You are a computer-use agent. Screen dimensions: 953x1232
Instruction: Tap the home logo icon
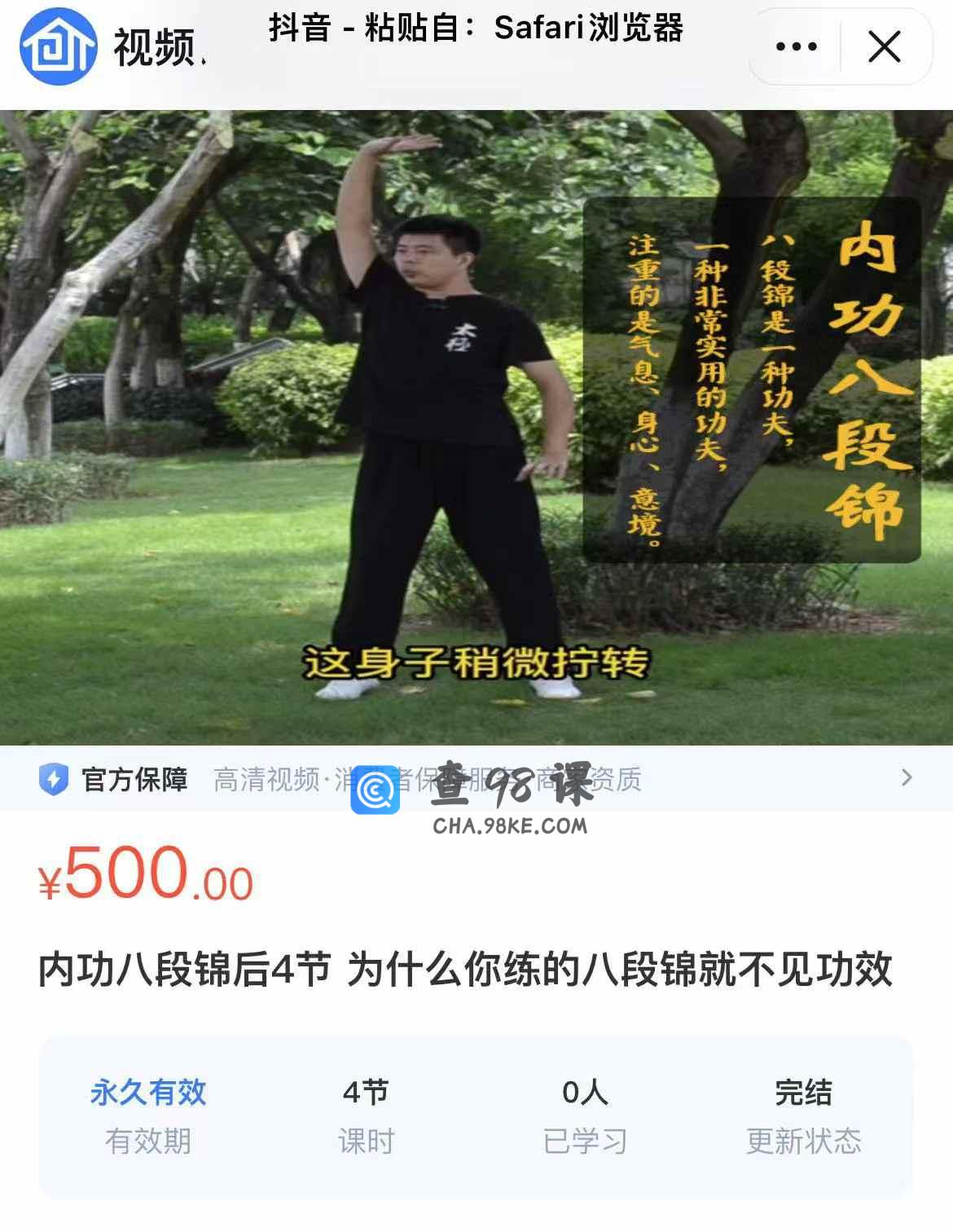click(x=59, y=46)
